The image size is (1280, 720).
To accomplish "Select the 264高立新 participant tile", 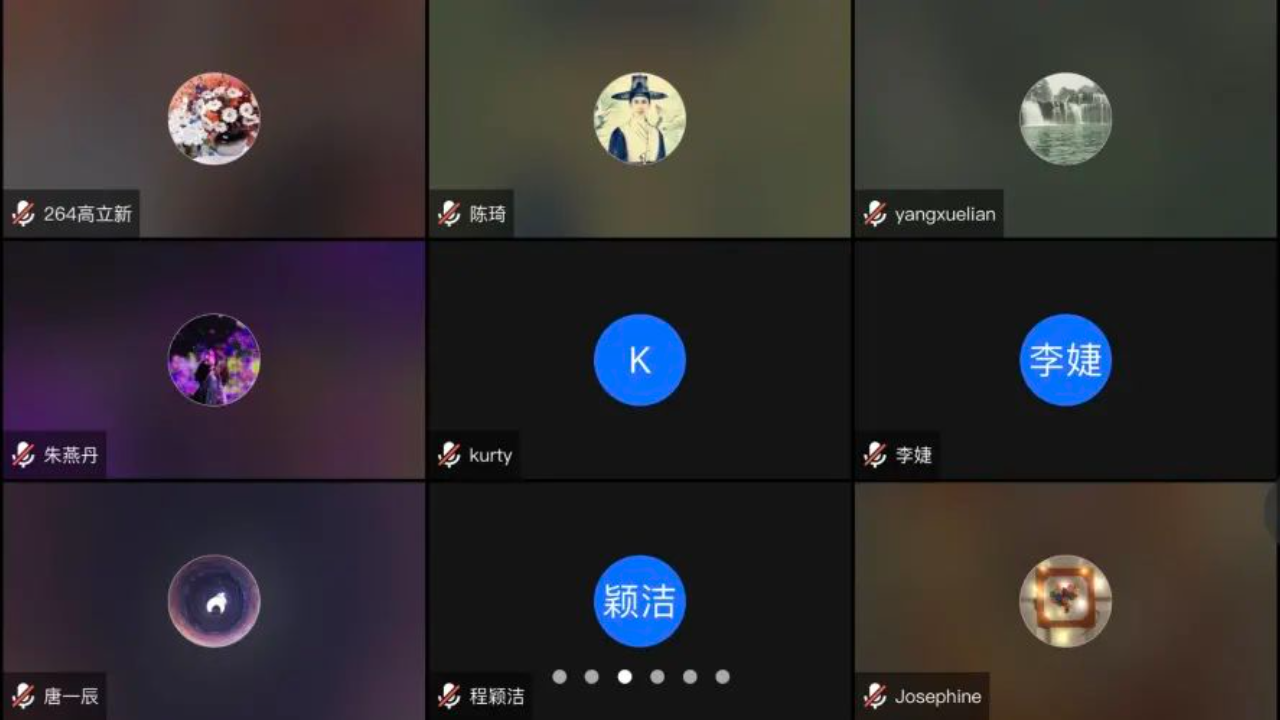I will [x=214, y=118].
